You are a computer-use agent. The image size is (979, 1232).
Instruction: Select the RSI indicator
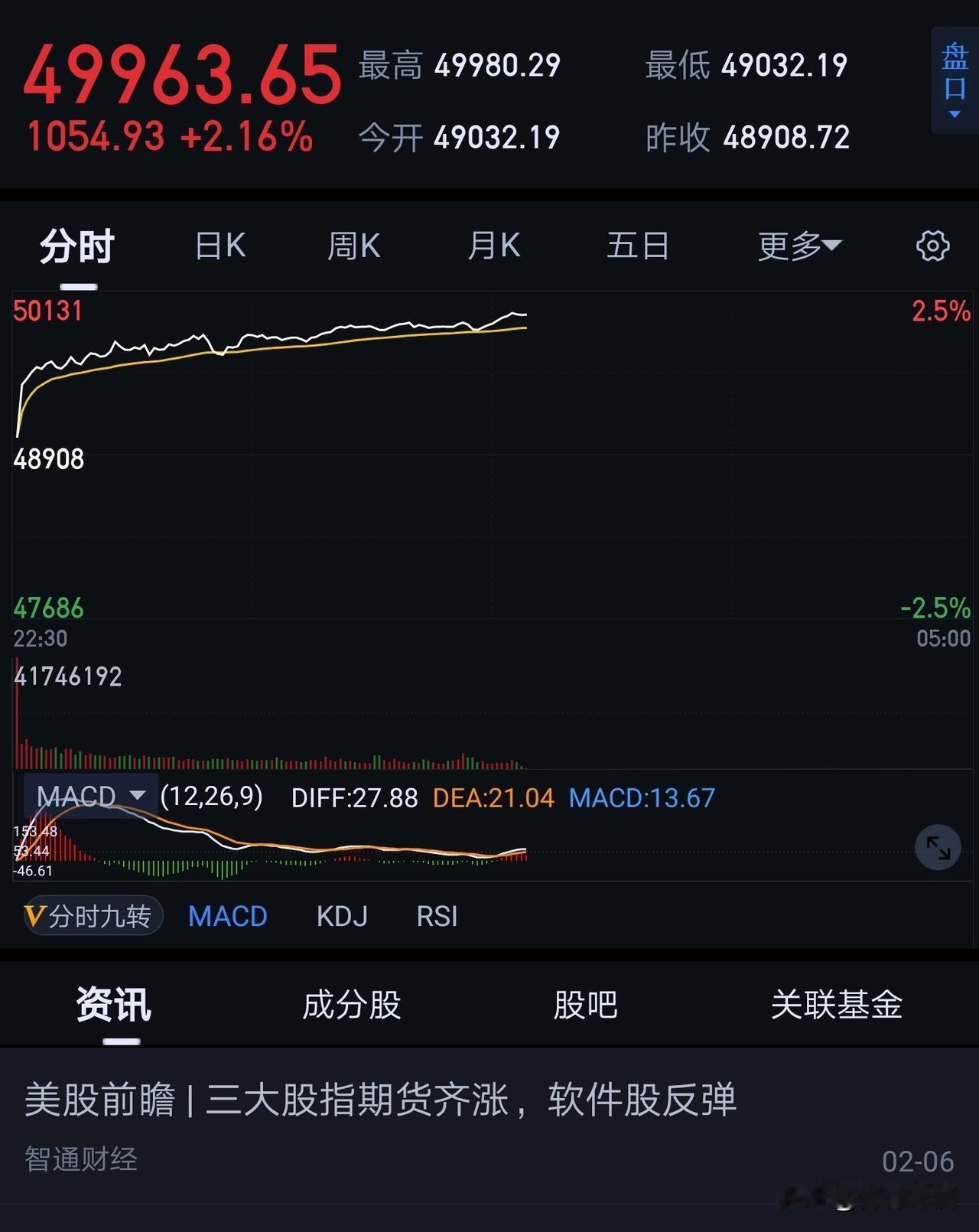pyautogui.click(x=437, y=916)
